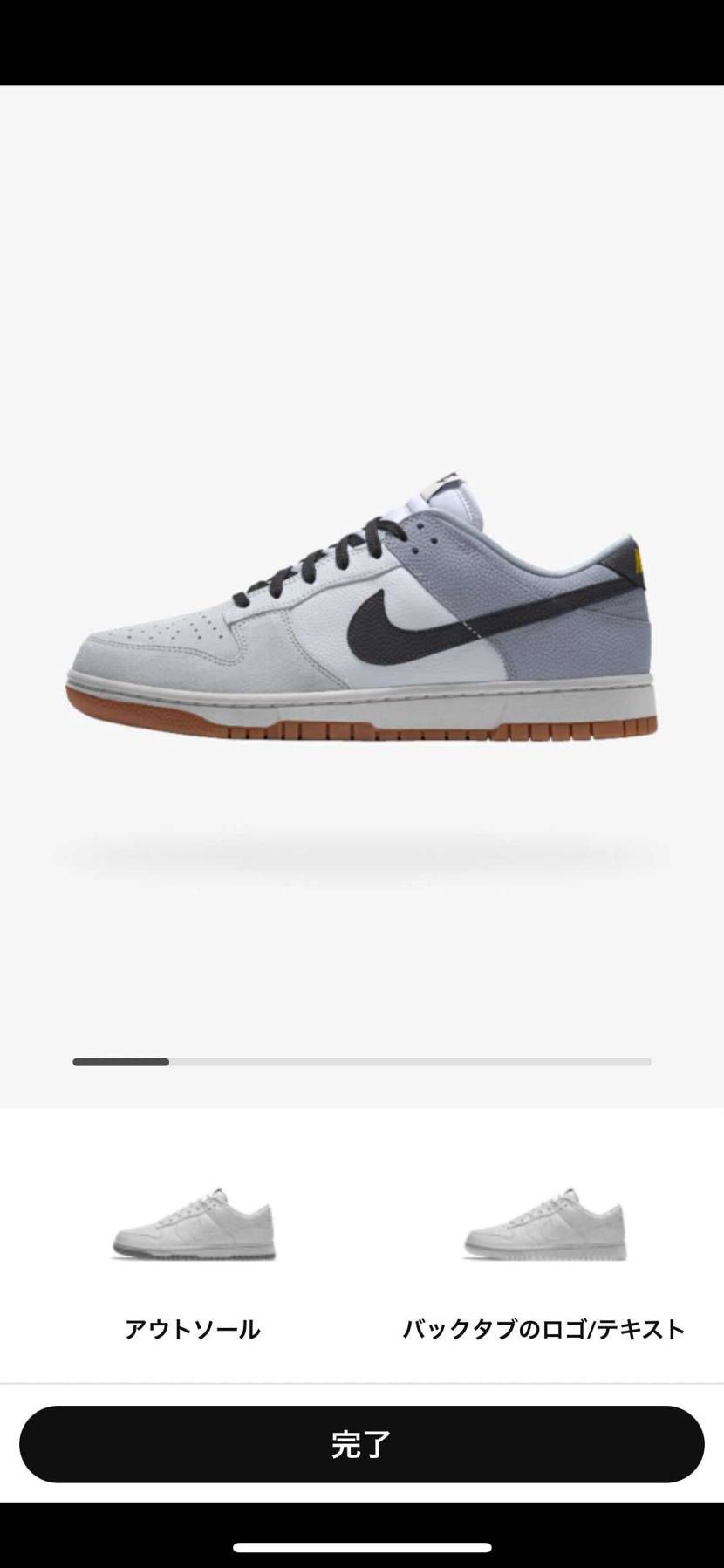Tap the 完了 button to finish

click(x=361, y=1444)
